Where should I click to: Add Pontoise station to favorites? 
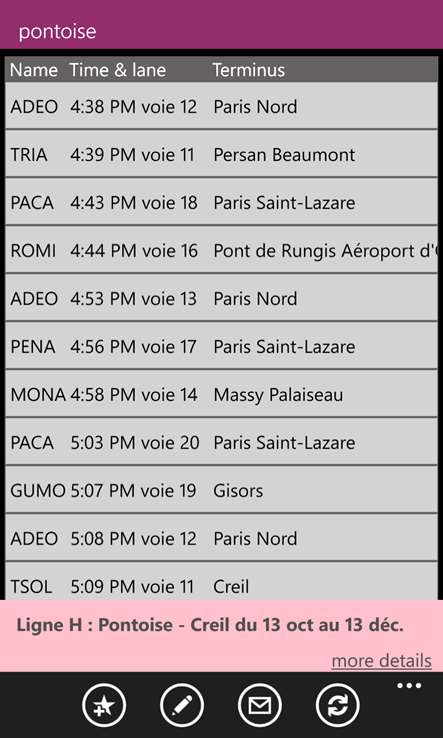(104, 706)
